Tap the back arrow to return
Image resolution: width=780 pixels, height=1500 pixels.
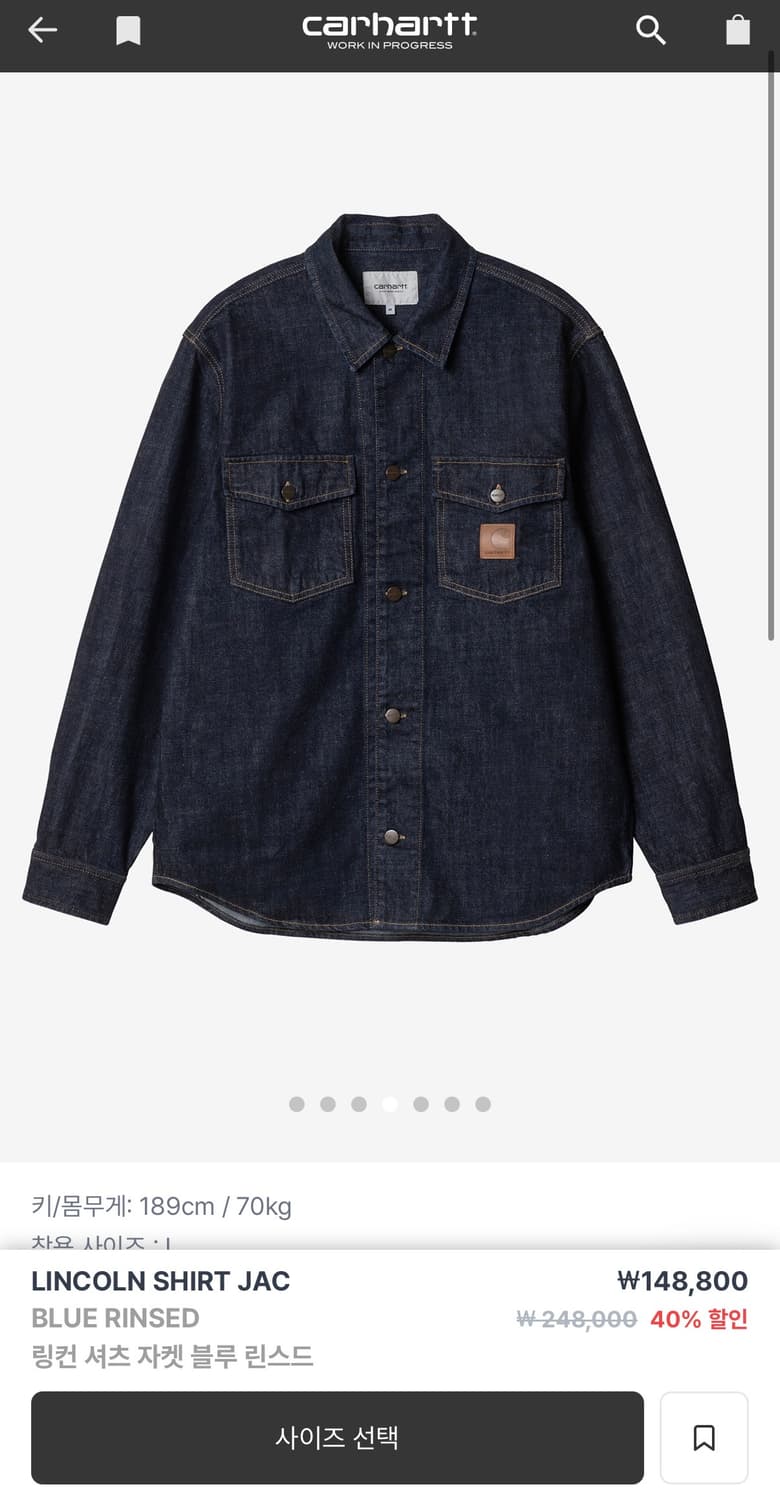point(40,30)
